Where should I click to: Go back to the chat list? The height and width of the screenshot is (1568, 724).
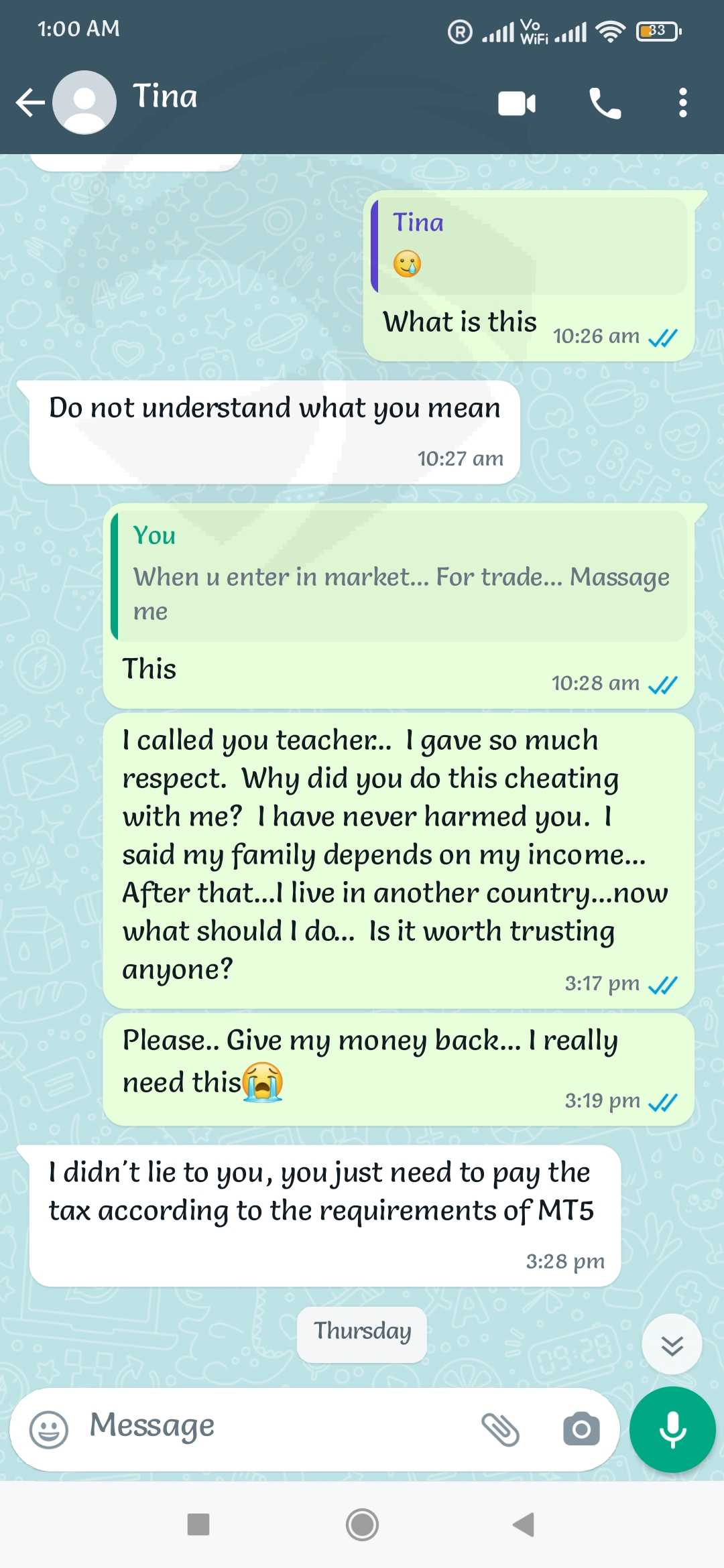[30, 103]
